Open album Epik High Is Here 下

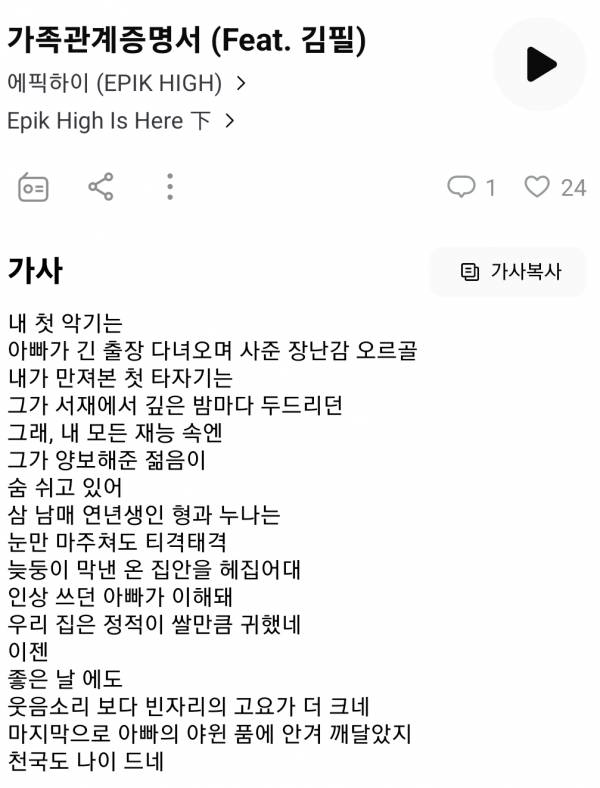120,121
